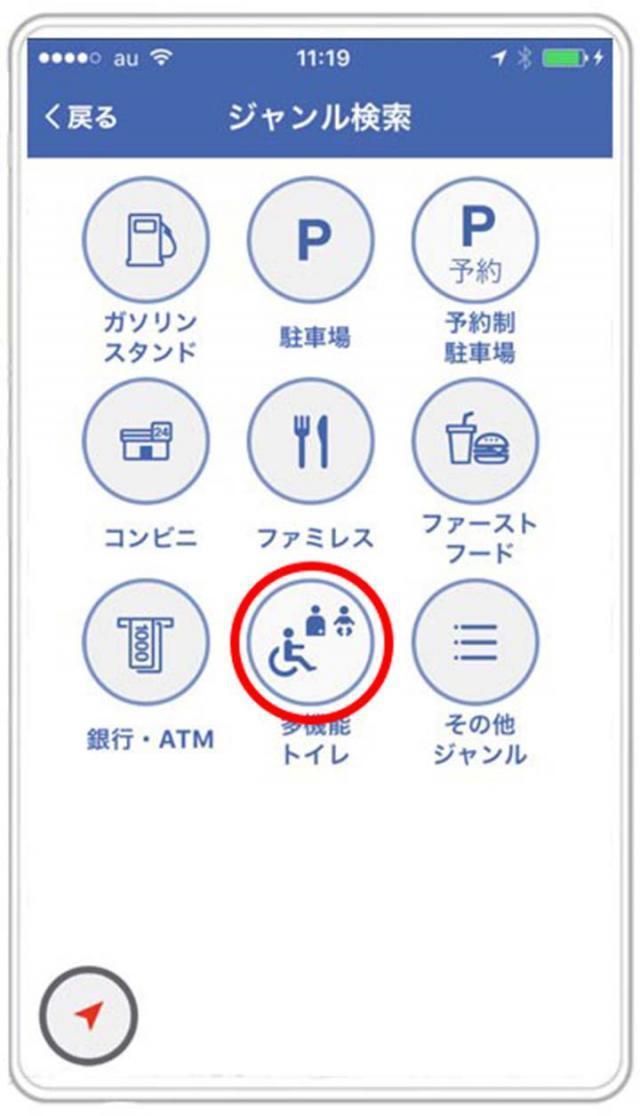
Task: Select the 駐車場 parking category
Action: (311, 244)
